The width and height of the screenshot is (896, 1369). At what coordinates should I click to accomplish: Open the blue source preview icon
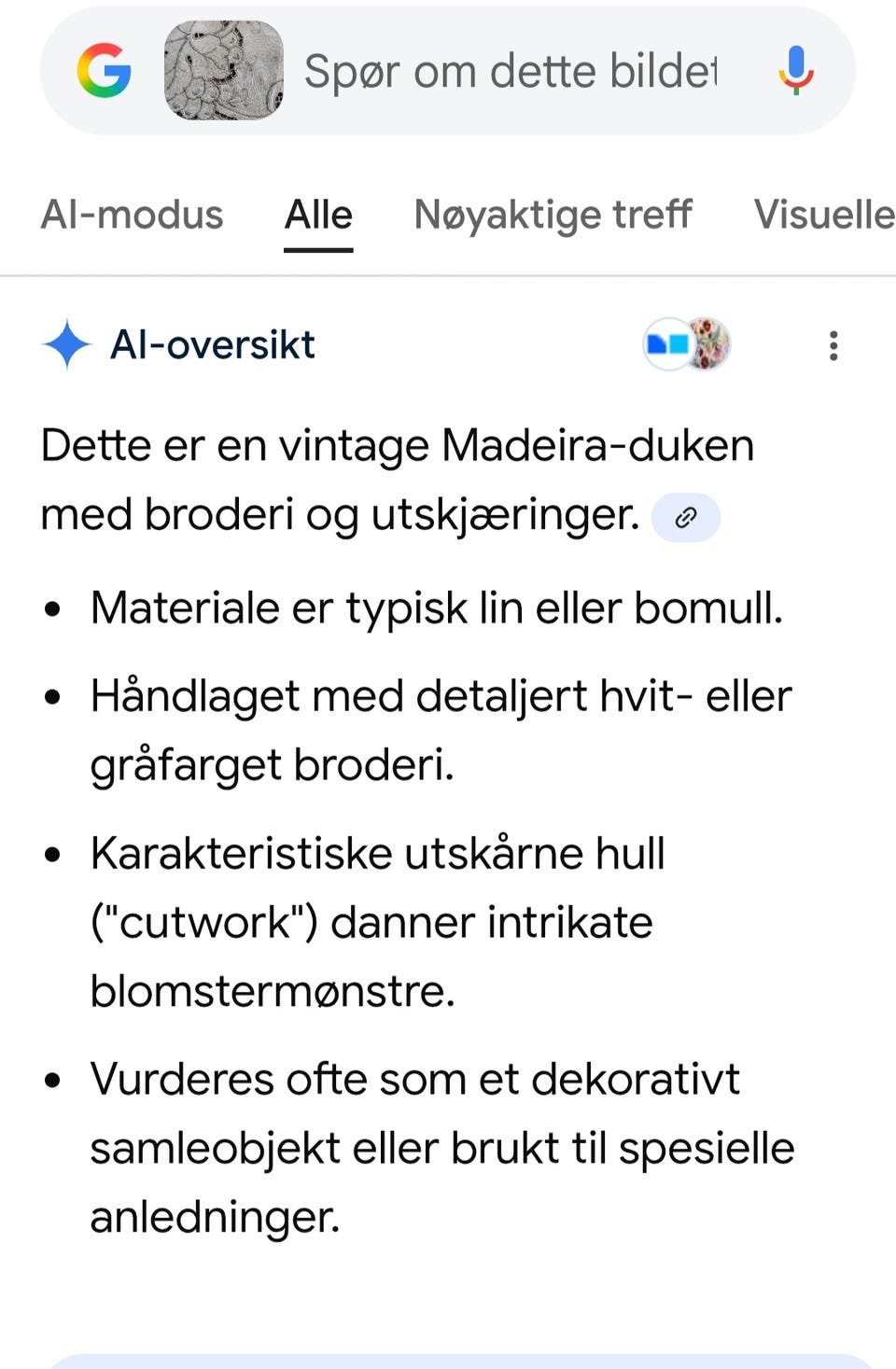666,344
